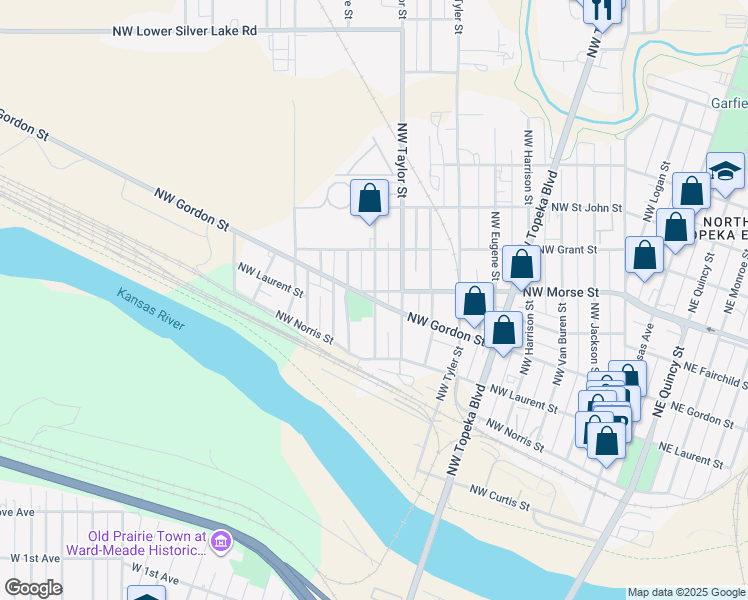
Task: Select the shopping marker beside NW Logan St
Action: pyautogui.click(x=691, y=192)
